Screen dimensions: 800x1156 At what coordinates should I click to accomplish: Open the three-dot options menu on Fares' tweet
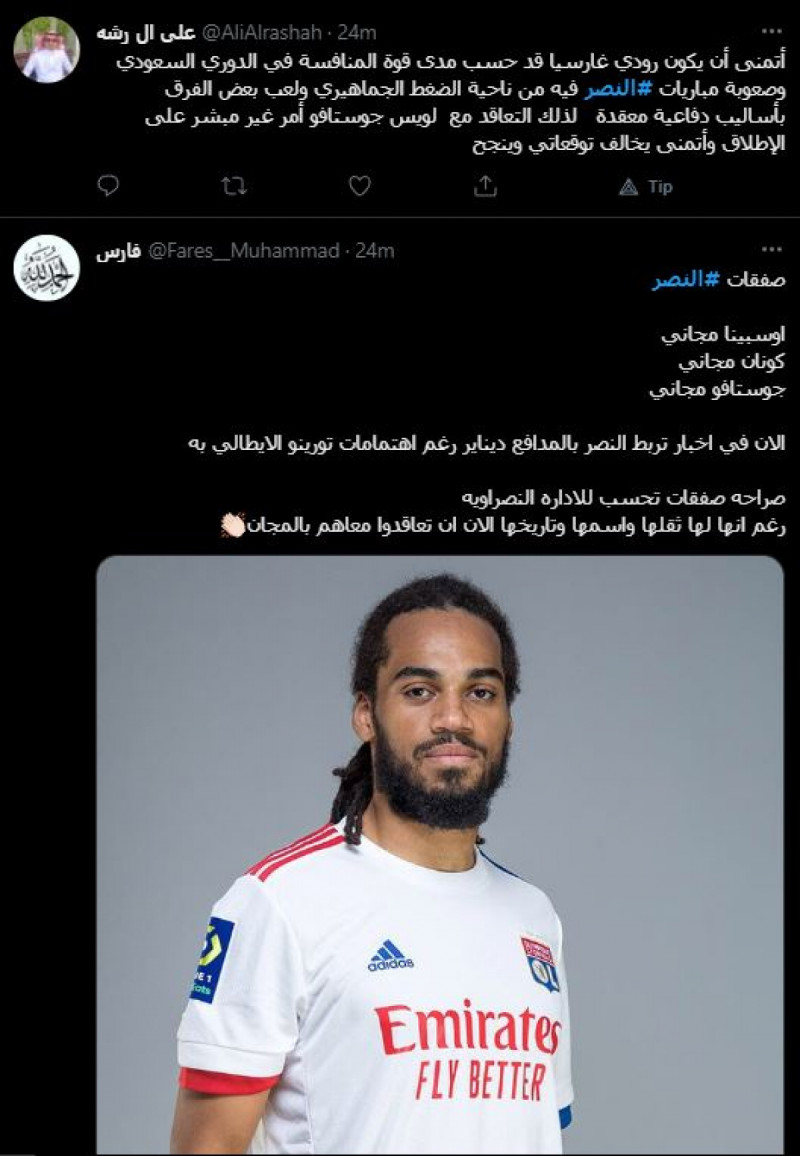769,248
